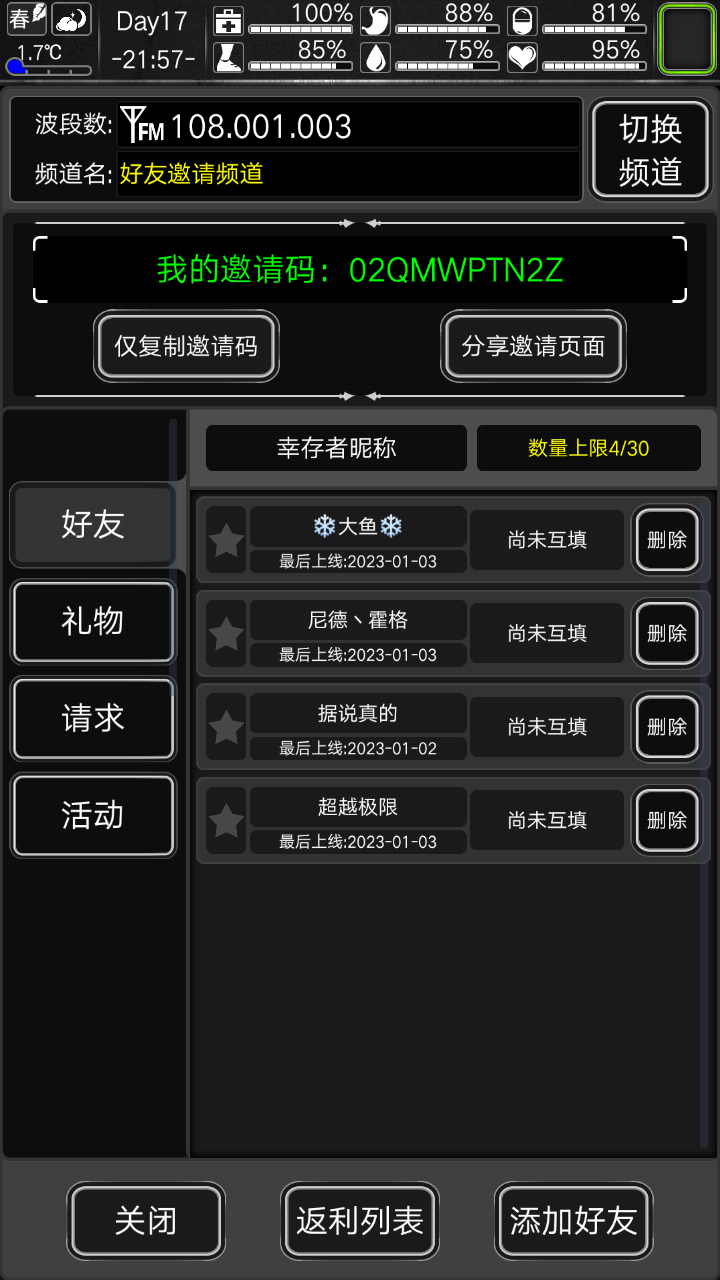Select the food satiety icon
The image size is (720, 1280).
[373, 20]
